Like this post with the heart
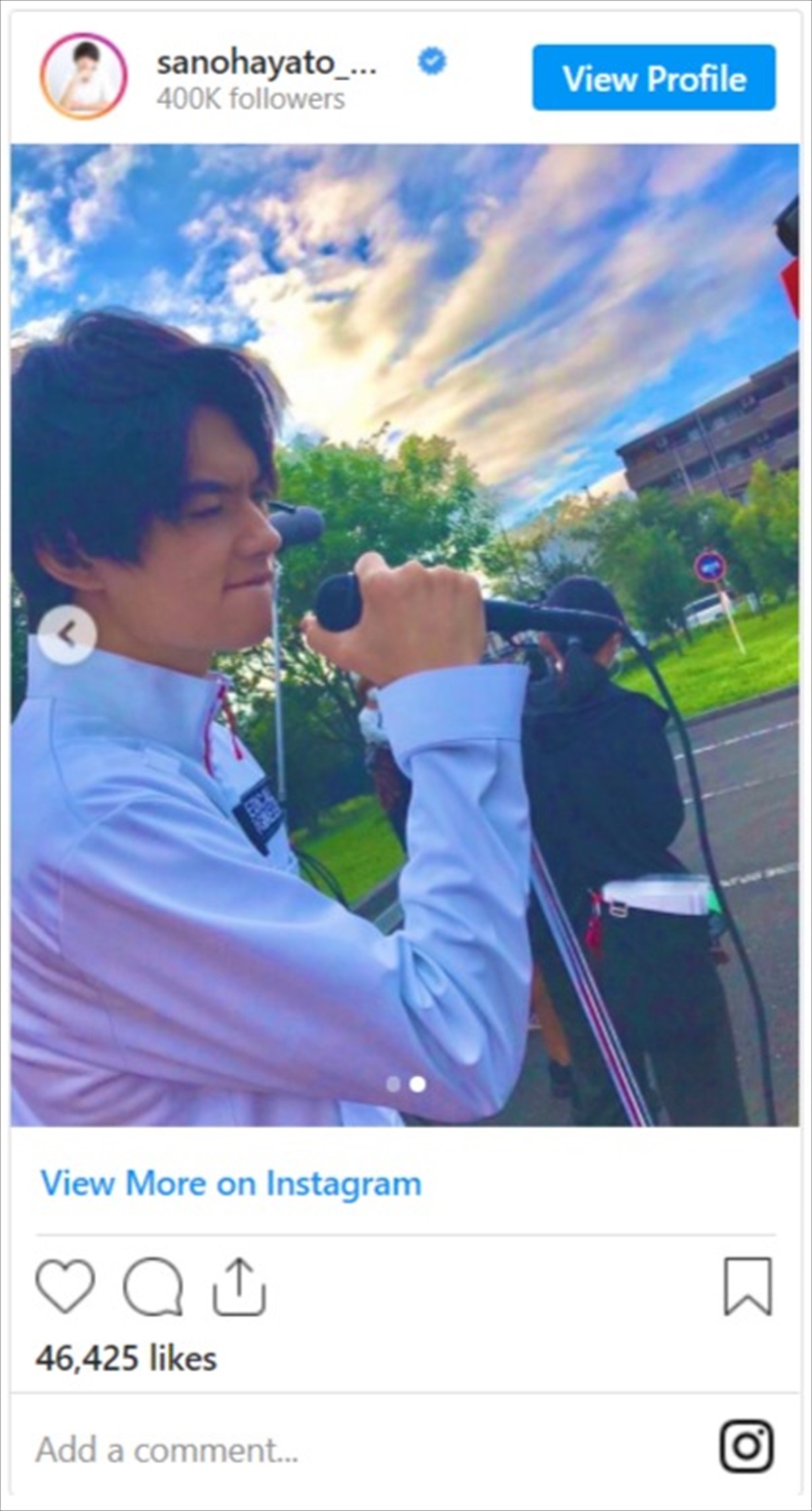This screenshot has width=812, height=1511. pyautogui.click(x=65, y=1286)
